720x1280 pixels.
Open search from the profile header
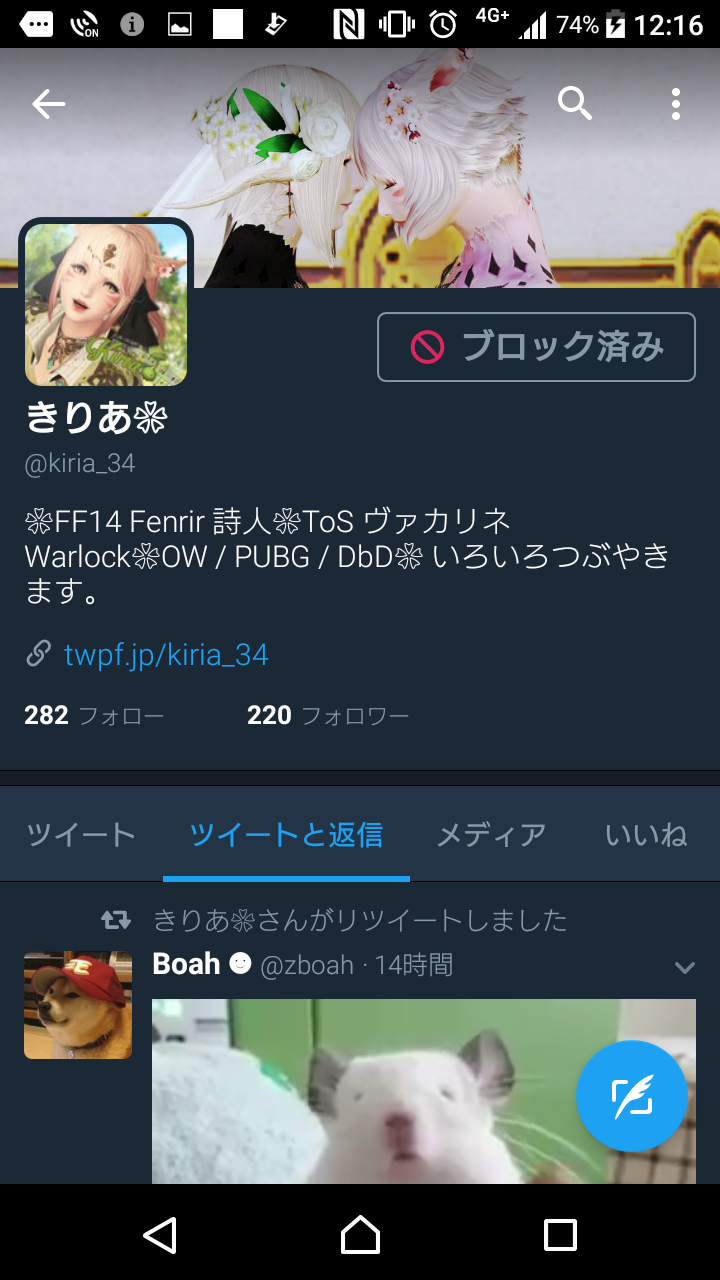(x=575, y=103)
